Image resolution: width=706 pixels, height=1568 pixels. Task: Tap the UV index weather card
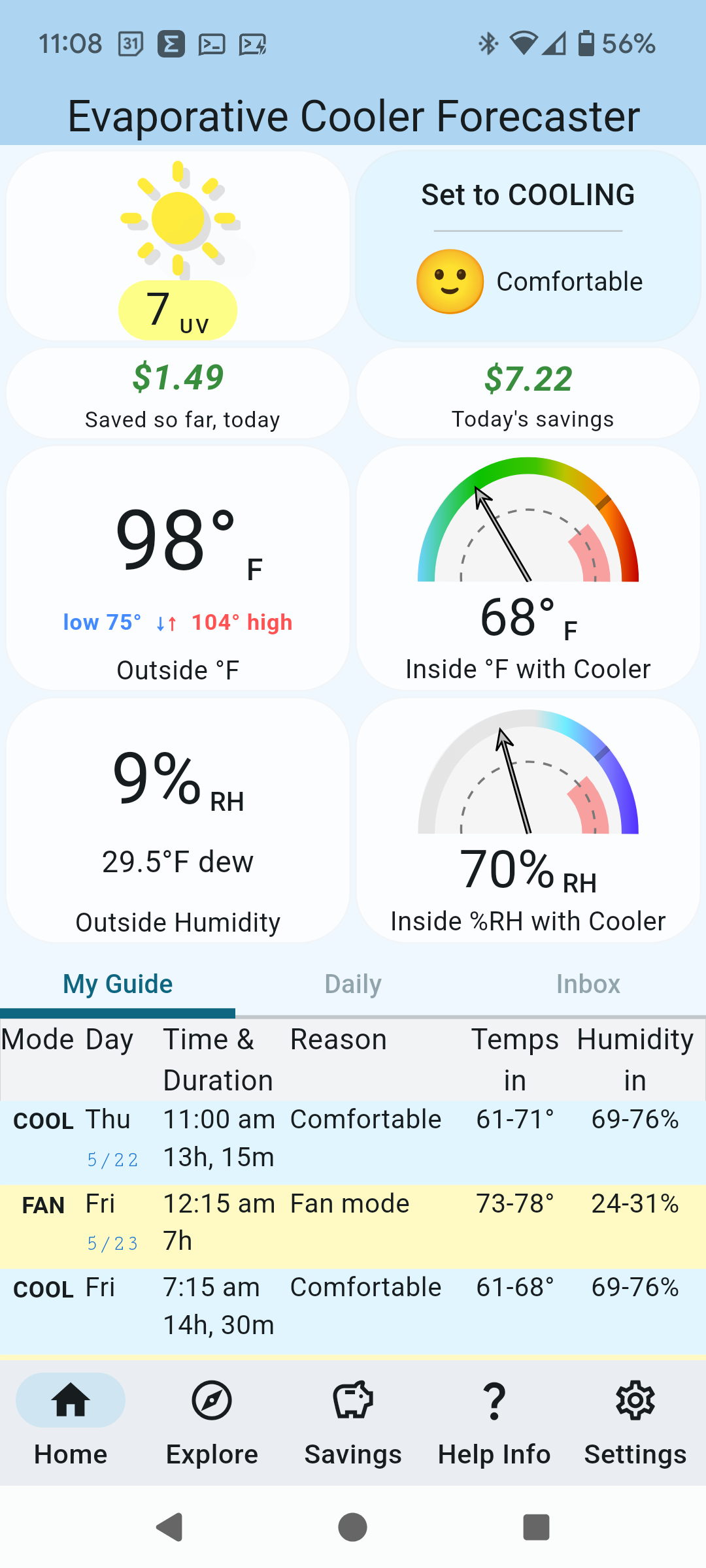click(x=178, y=246)
